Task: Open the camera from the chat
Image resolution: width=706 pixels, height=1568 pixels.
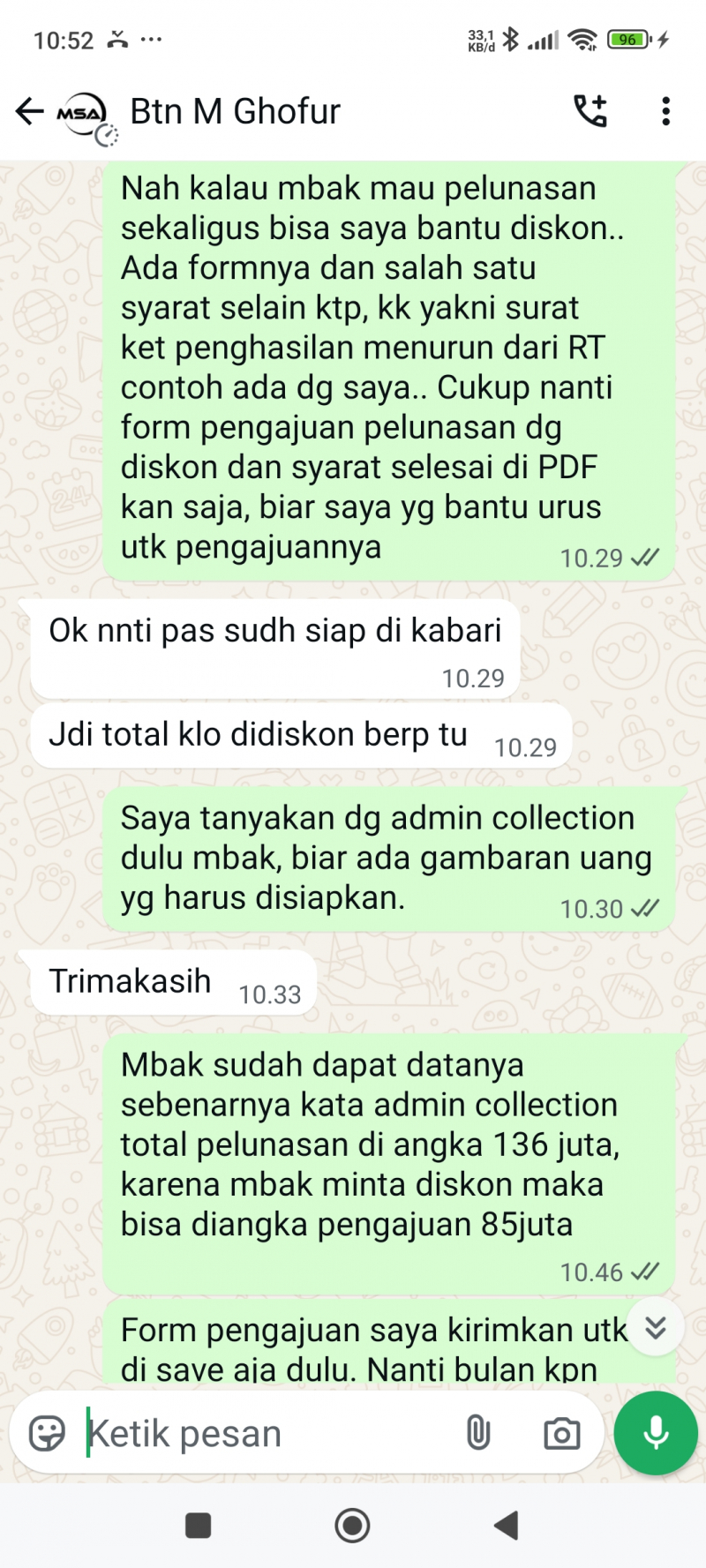Action: coord(561,1434)
